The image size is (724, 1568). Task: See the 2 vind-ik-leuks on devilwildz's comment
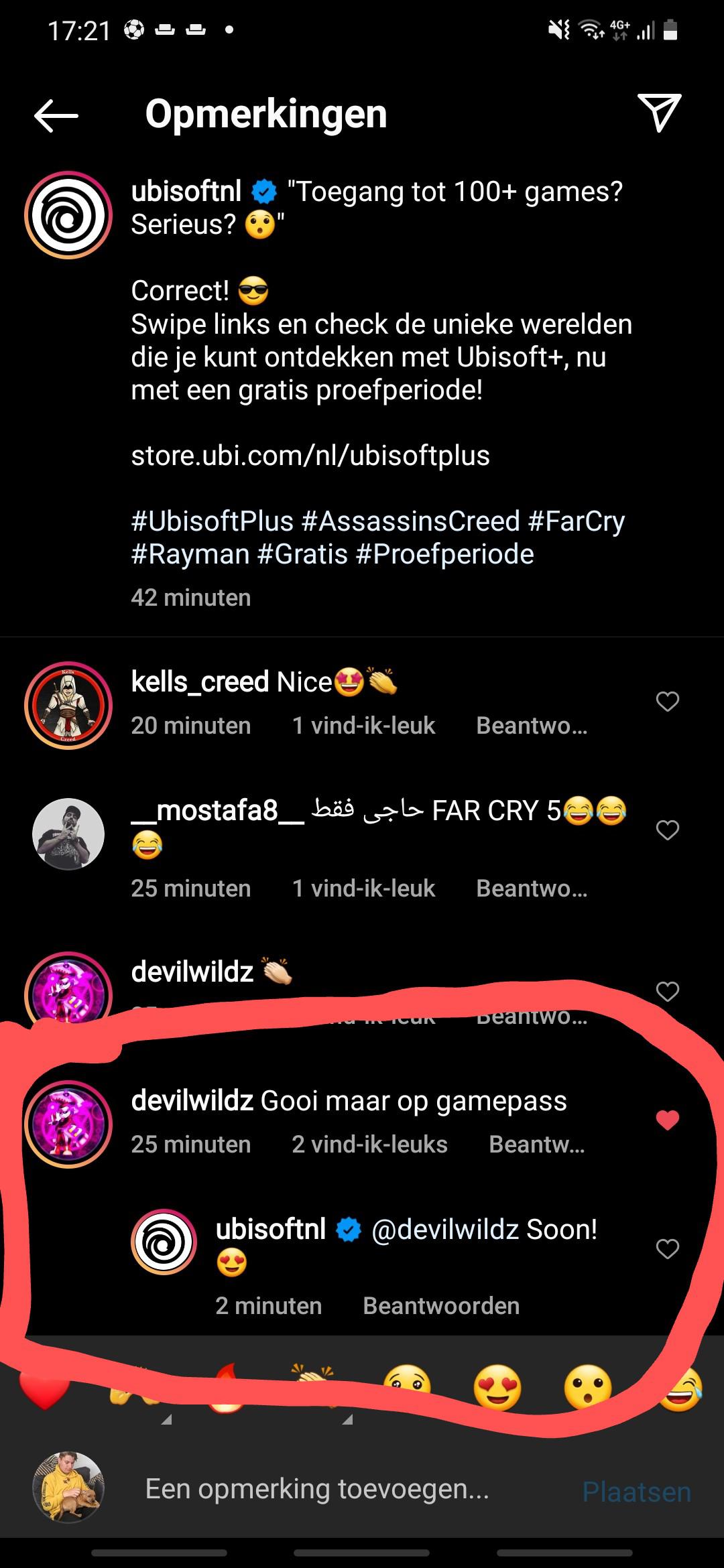[x=369, y=1145]
